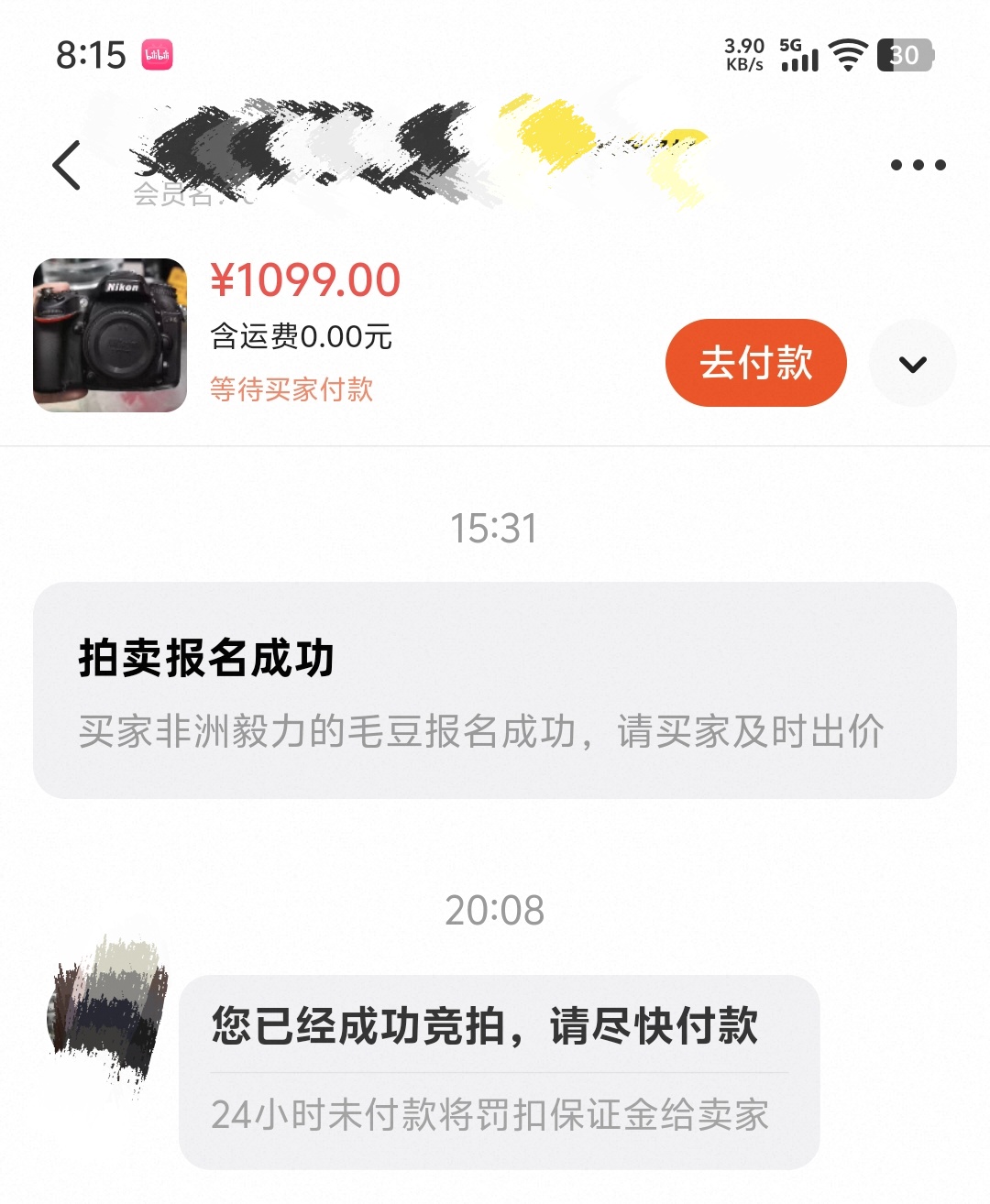Tap the battery indicator showing 30
The height and width of the screenshot is (1204, 990).
903,55
